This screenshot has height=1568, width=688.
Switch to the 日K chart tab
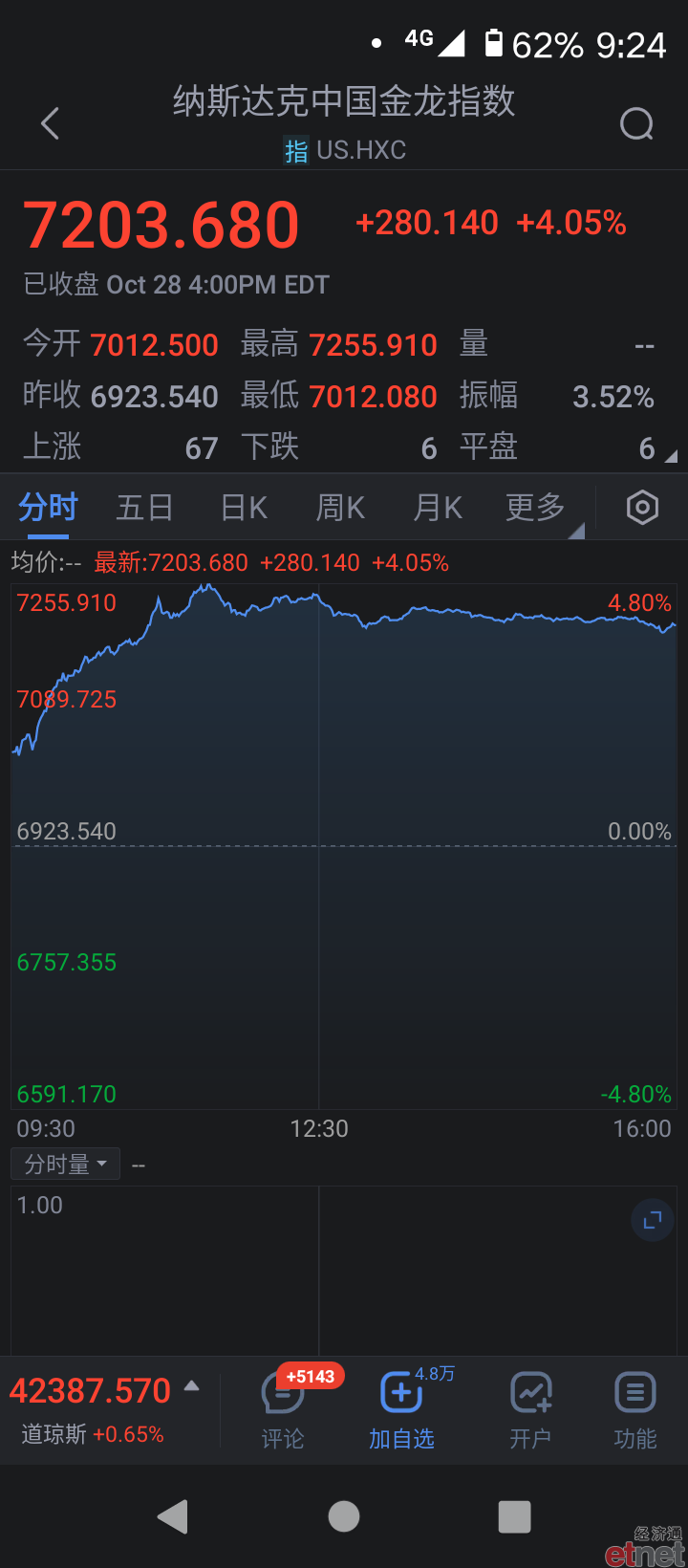[244, 508]
